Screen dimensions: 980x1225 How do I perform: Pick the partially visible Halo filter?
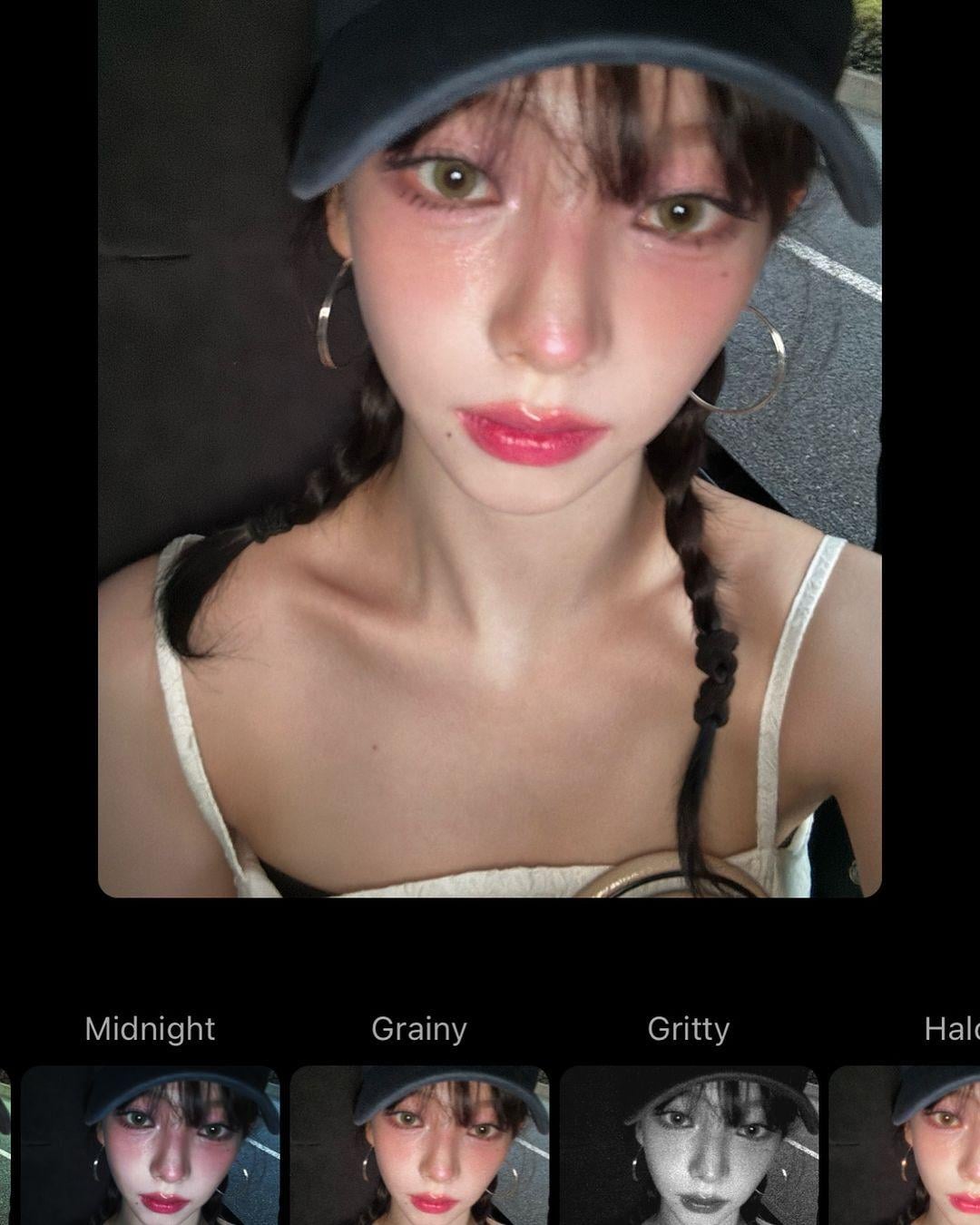[x=907, y=1145]
